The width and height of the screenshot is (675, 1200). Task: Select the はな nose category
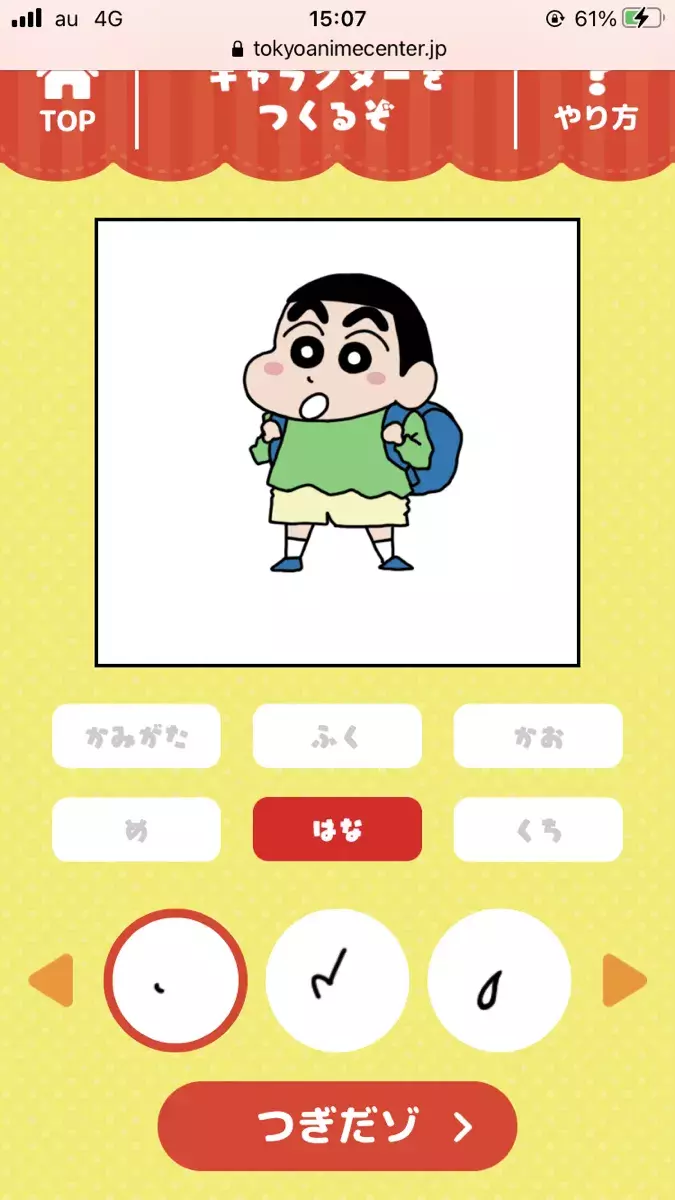(x=337, y=829)
